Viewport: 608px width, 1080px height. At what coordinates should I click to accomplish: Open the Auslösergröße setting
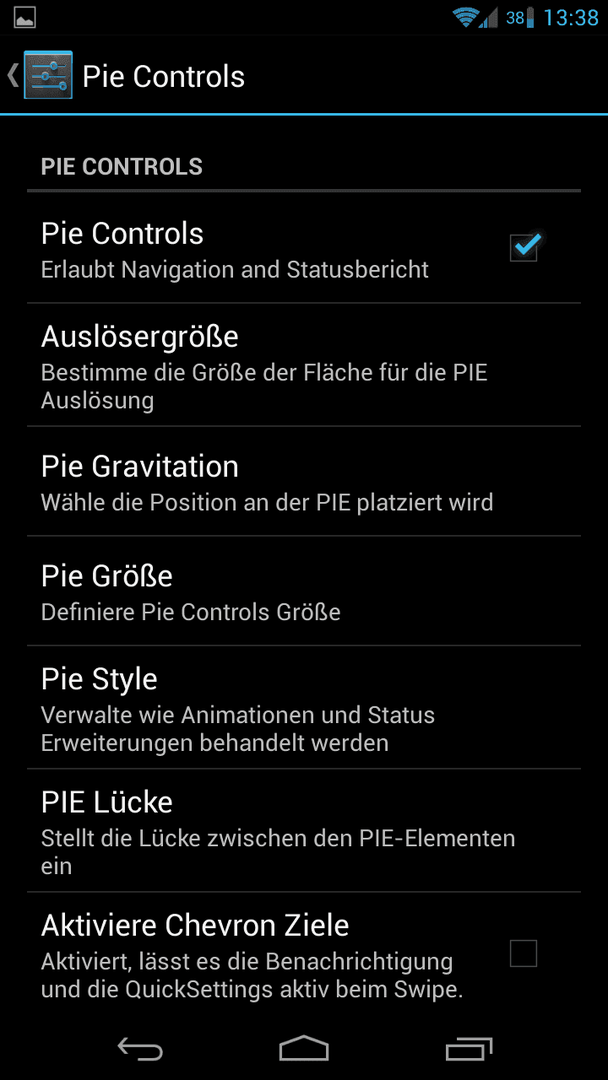304,364
